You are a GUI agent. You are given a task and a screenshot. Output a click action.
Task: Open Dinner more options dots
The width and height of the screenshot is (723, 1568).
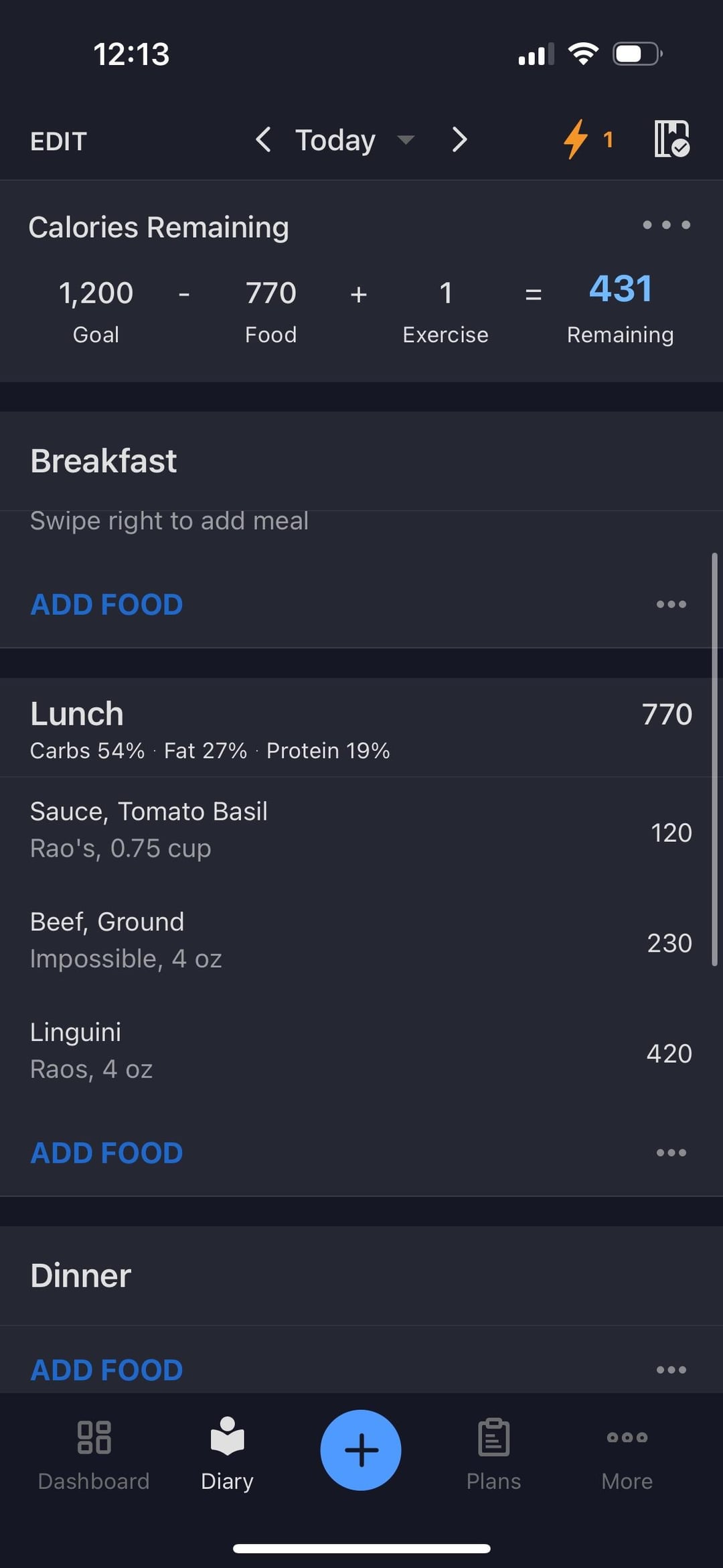pyautogui.click(x=671, y=1370)
